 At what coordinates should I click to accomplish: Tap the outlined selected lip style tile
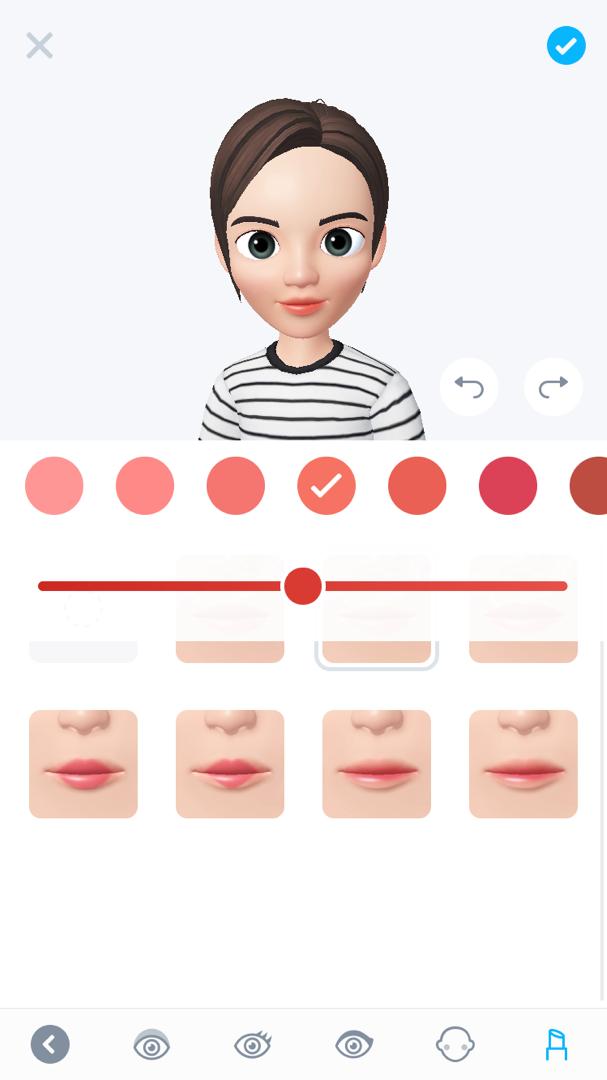[x=377, y=645]
